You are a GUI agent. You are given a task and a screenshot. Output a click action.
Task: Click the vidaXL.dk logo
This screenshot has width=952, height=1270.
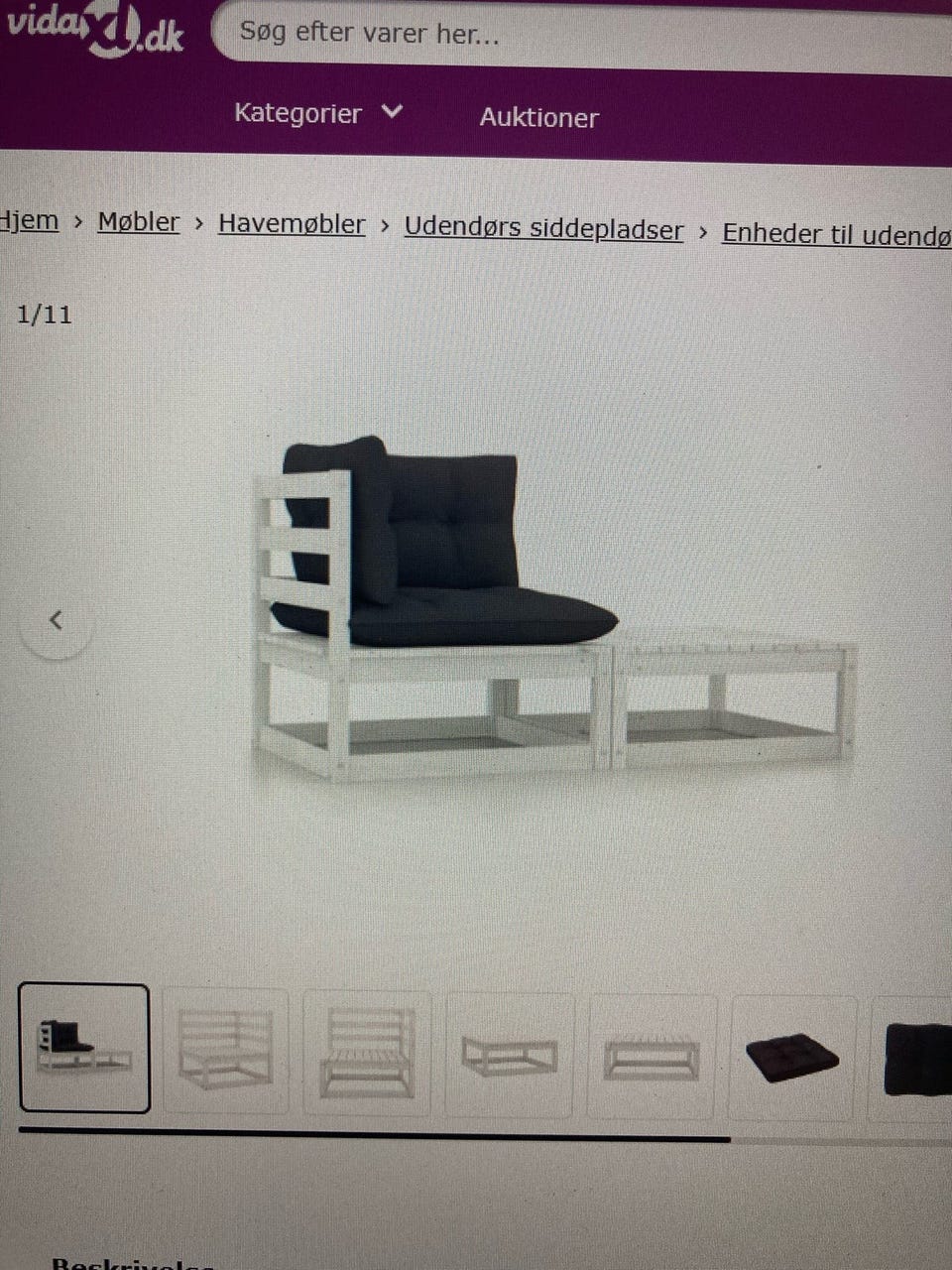(94, 30)
